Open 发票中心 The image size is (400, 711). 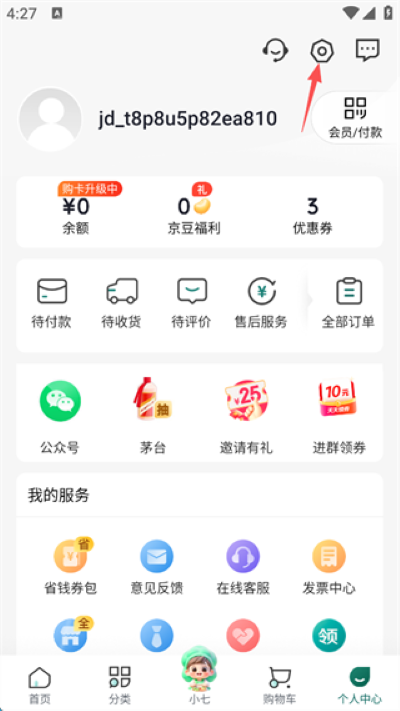coord(329,567)
